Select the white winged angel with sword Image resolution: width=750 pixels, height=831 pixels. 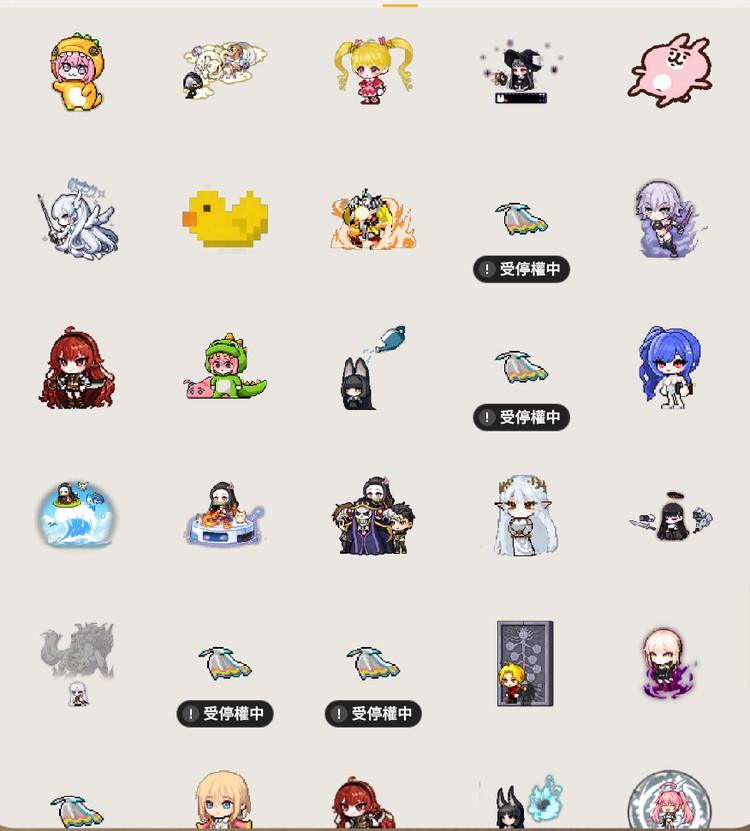(78, 217)
